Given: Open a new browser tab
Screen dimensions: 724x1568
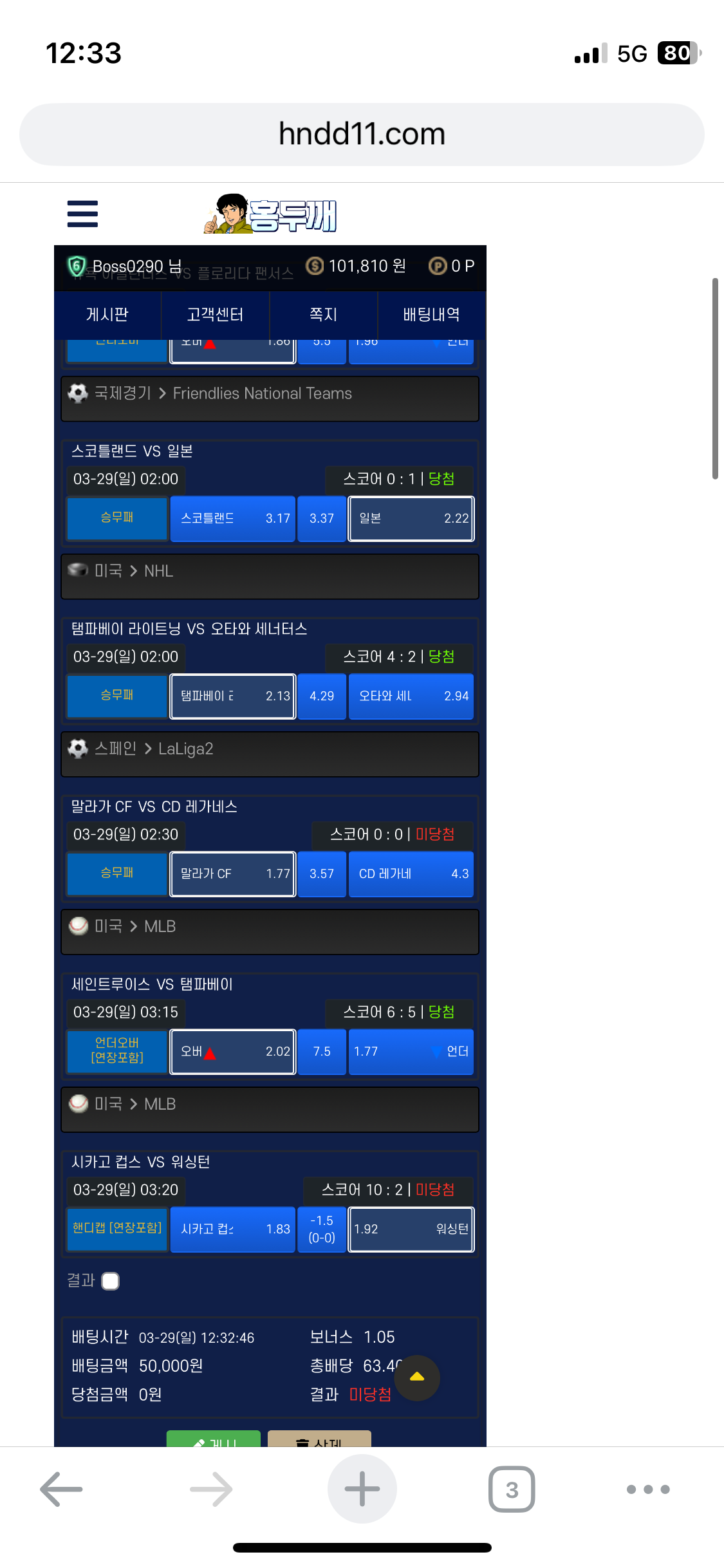Looking at the screenshot, I should click(x=362, y=1489).
